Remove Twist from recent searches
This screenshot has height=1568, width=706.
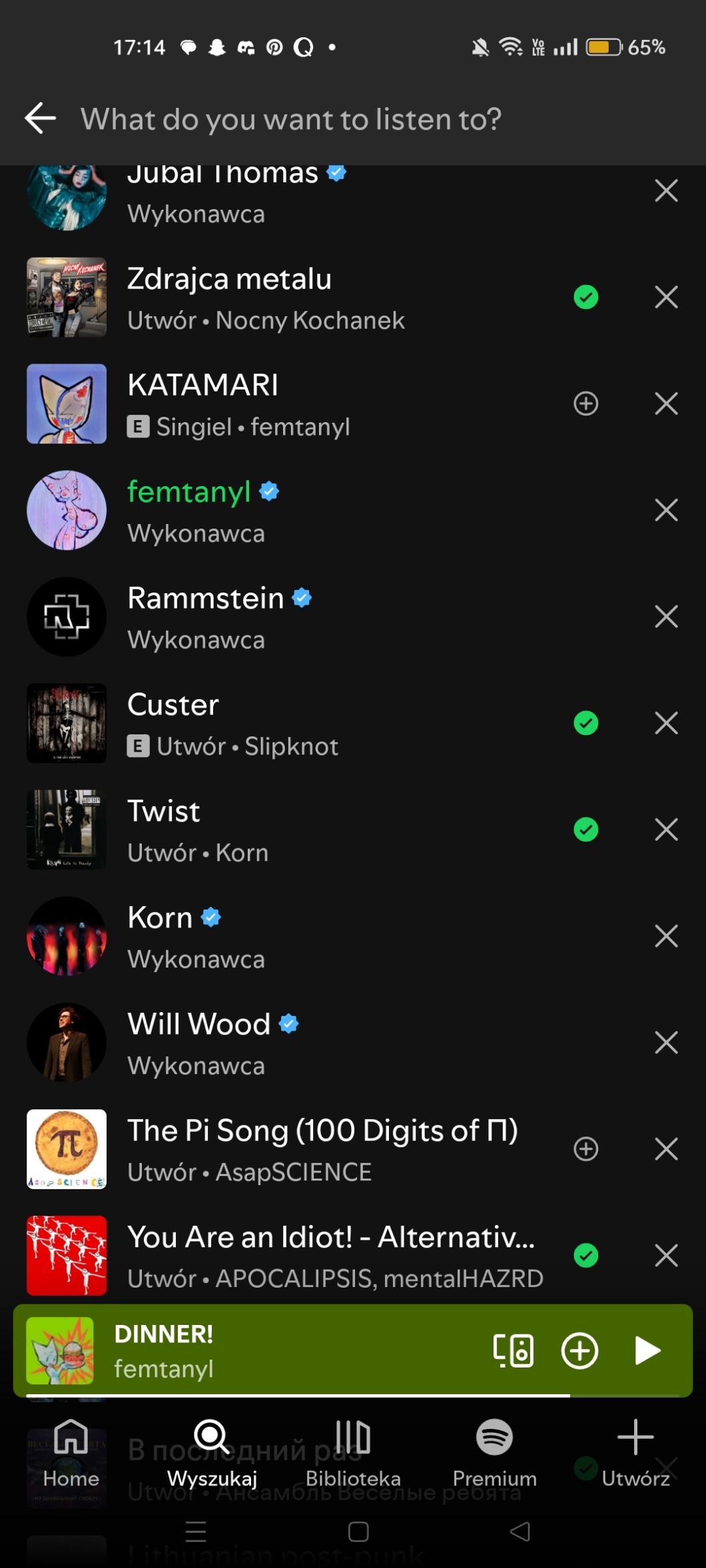click(666, 830)
